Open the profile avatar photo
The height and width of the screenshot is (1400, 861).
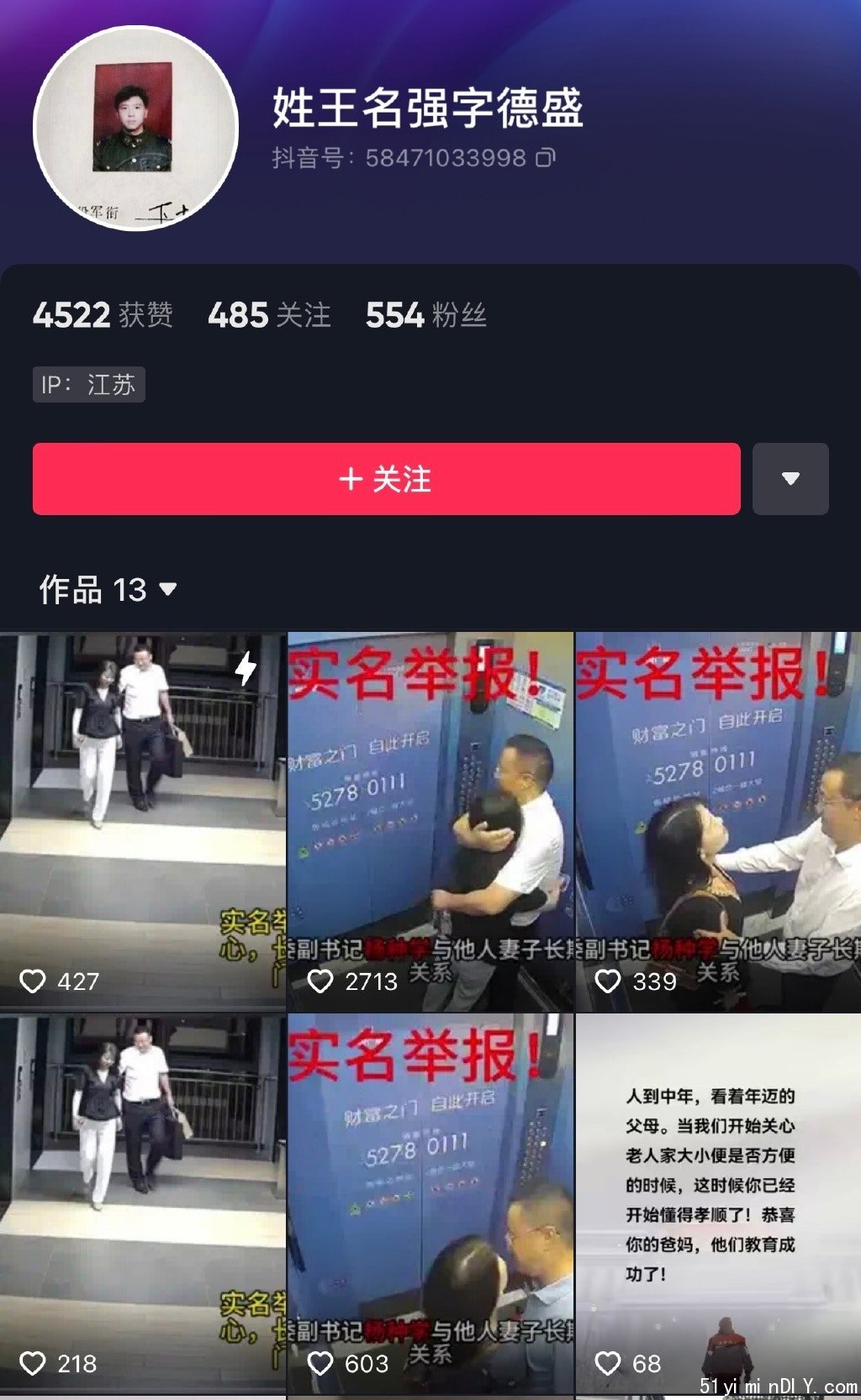[x=135, y=129]
